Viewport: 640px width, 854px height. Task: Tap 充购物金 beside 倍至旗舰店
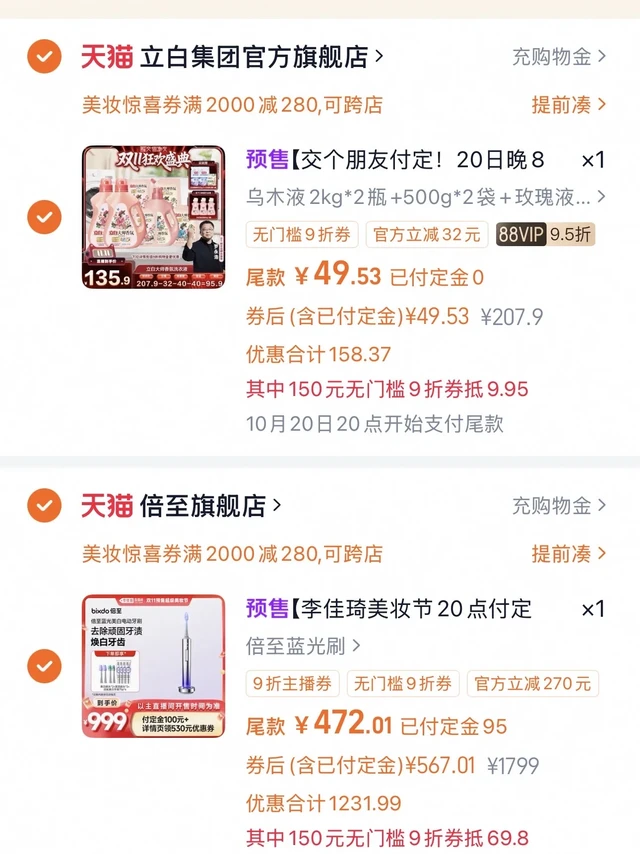pyautogui.click(x=559, y=505)
